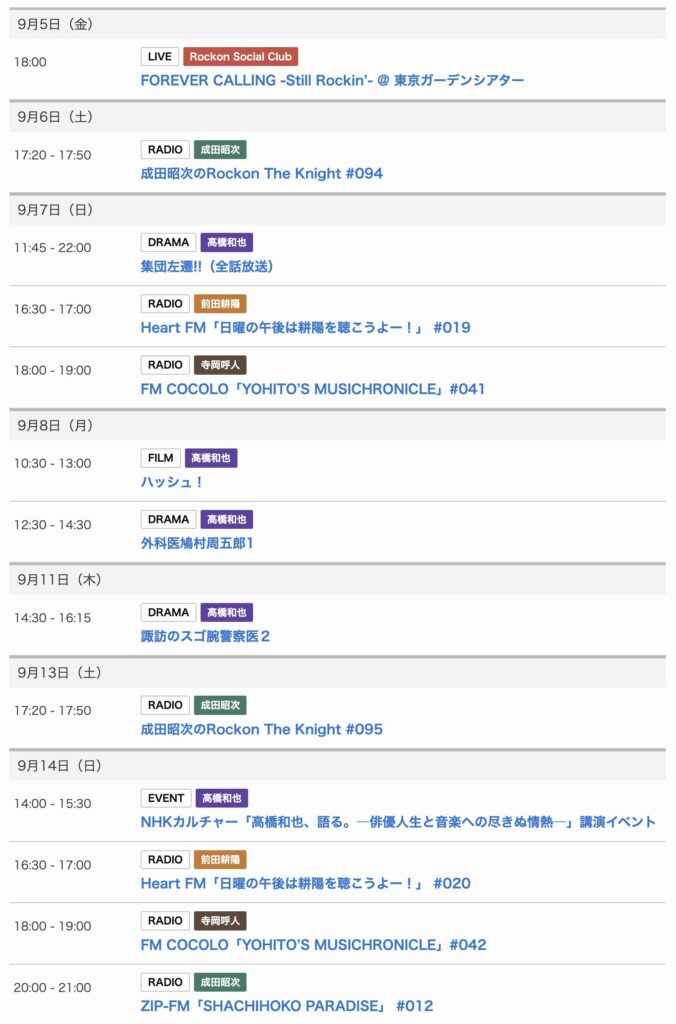The image size is (676, 1024).
Task: Open 成田昭次のRockon The Knight #094 link
Action: coord(261,173)
